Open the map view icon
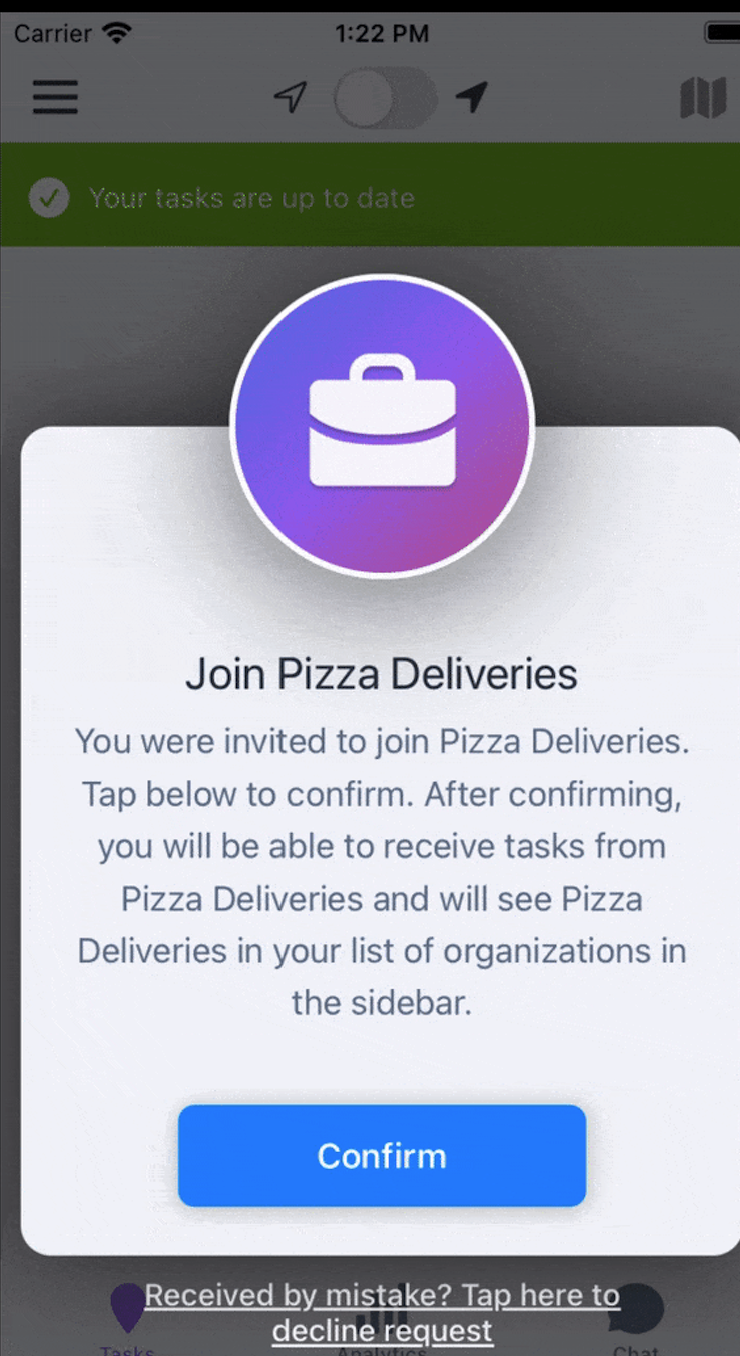This screenshot has width=740, height=1356. 702,98
